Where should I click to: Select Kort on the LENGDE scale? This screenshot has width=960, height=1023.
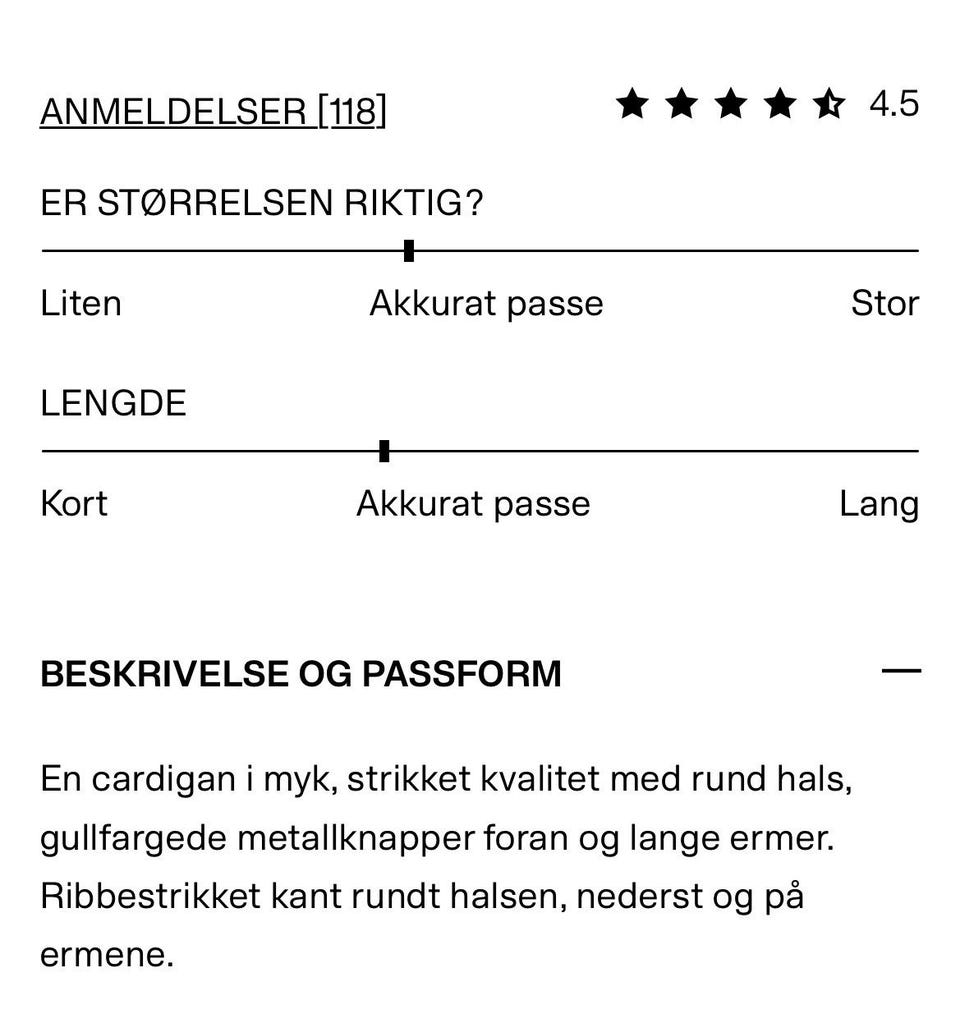pyautogui.click(x=74, y=504)
